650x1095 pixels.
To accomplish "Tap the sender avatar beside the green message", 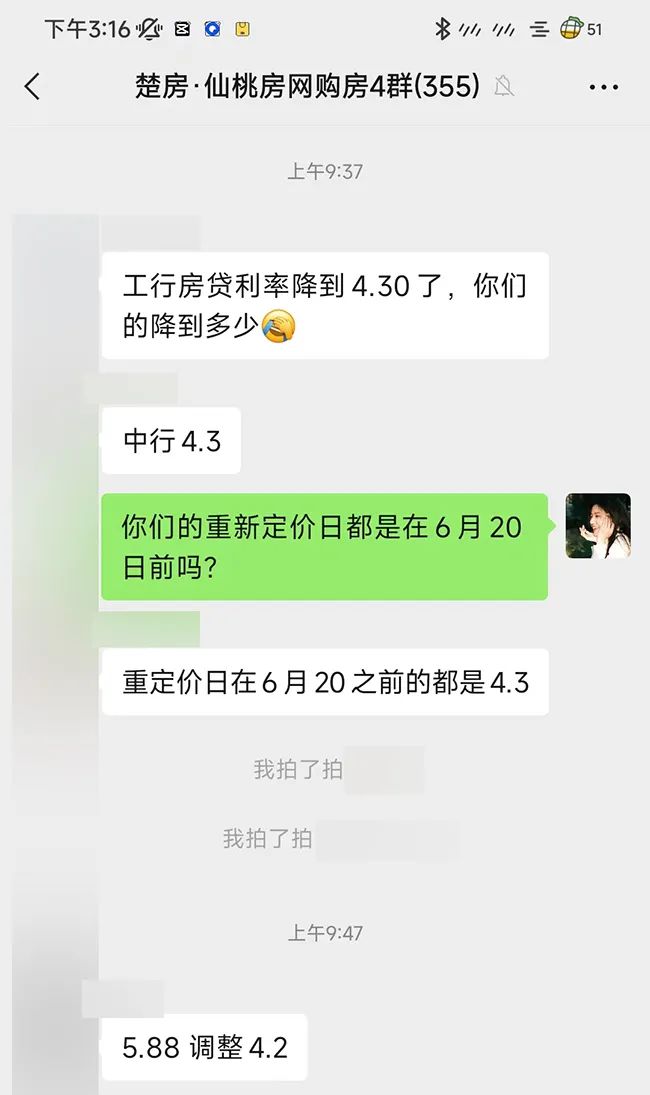I will click(598, 526).
